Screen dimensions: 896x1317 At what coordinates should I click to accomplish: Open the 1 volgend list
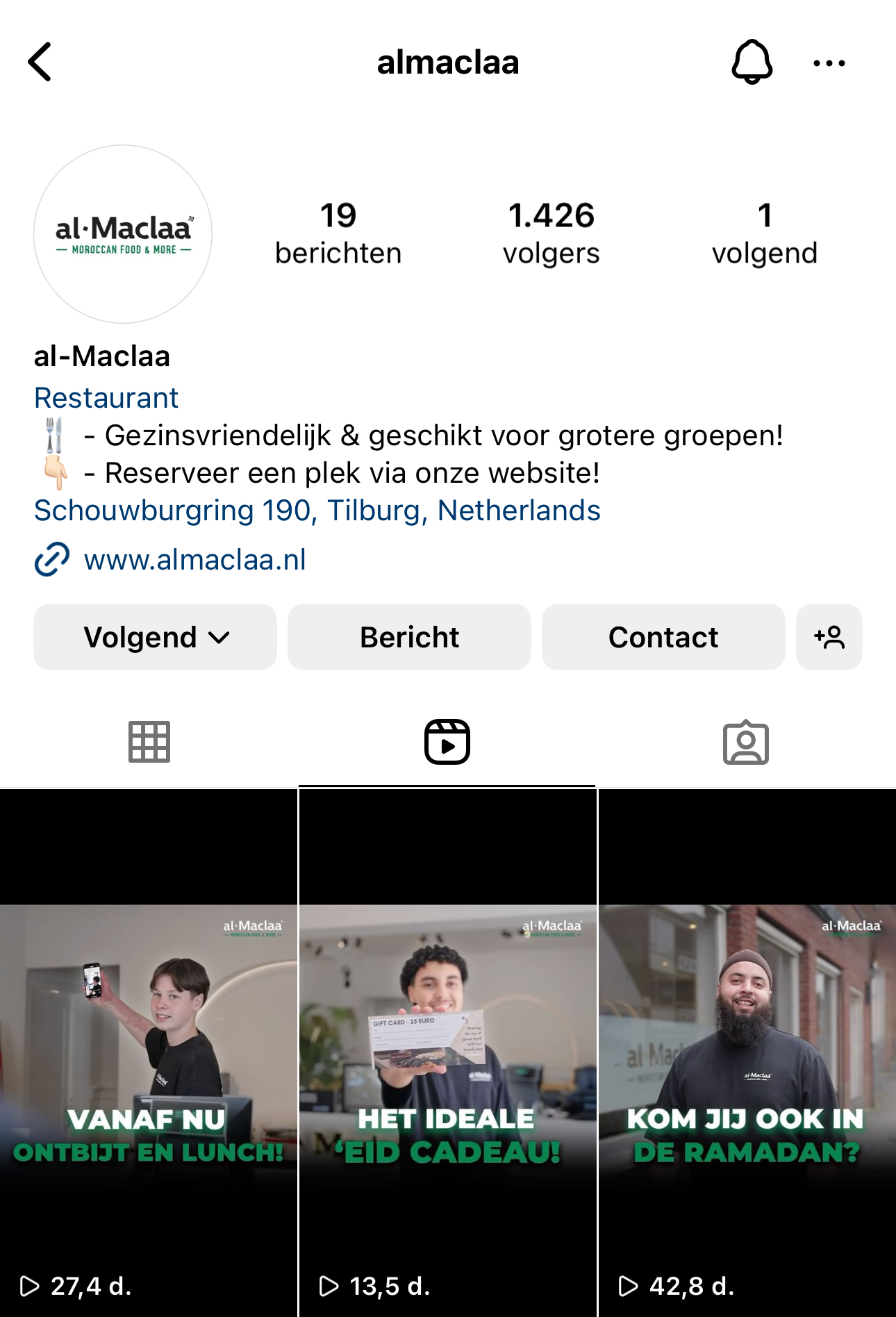[x=764, y=233]
